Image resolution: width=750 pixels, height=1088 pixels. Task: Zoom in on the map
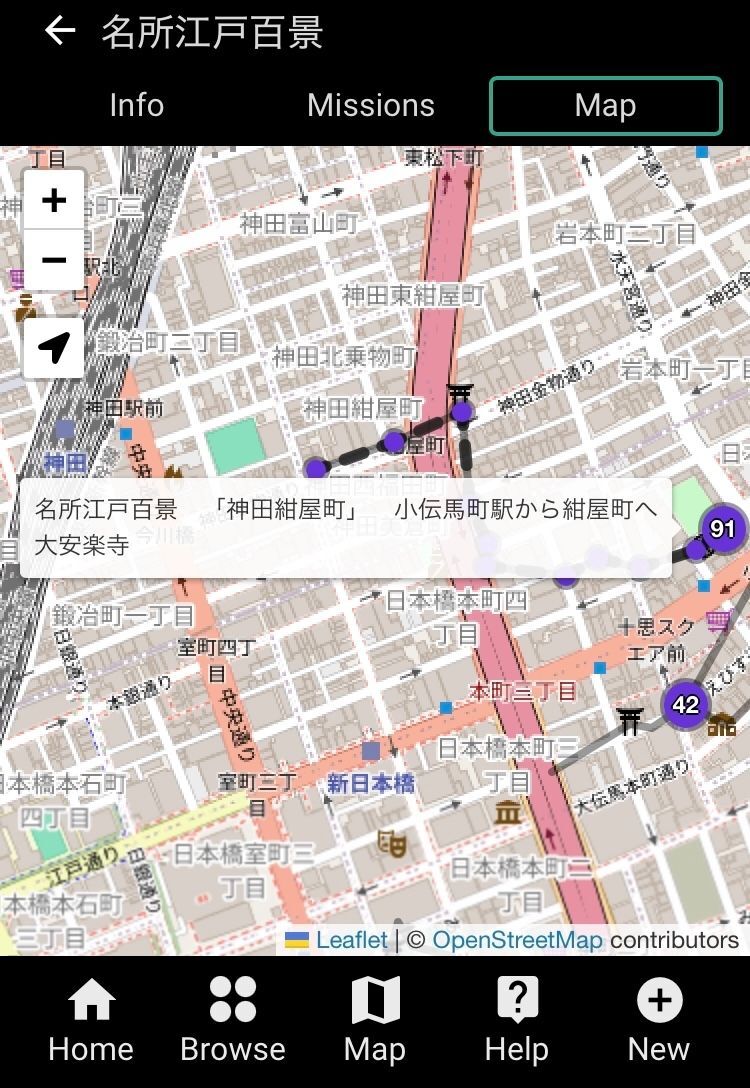tap(54, 201)
